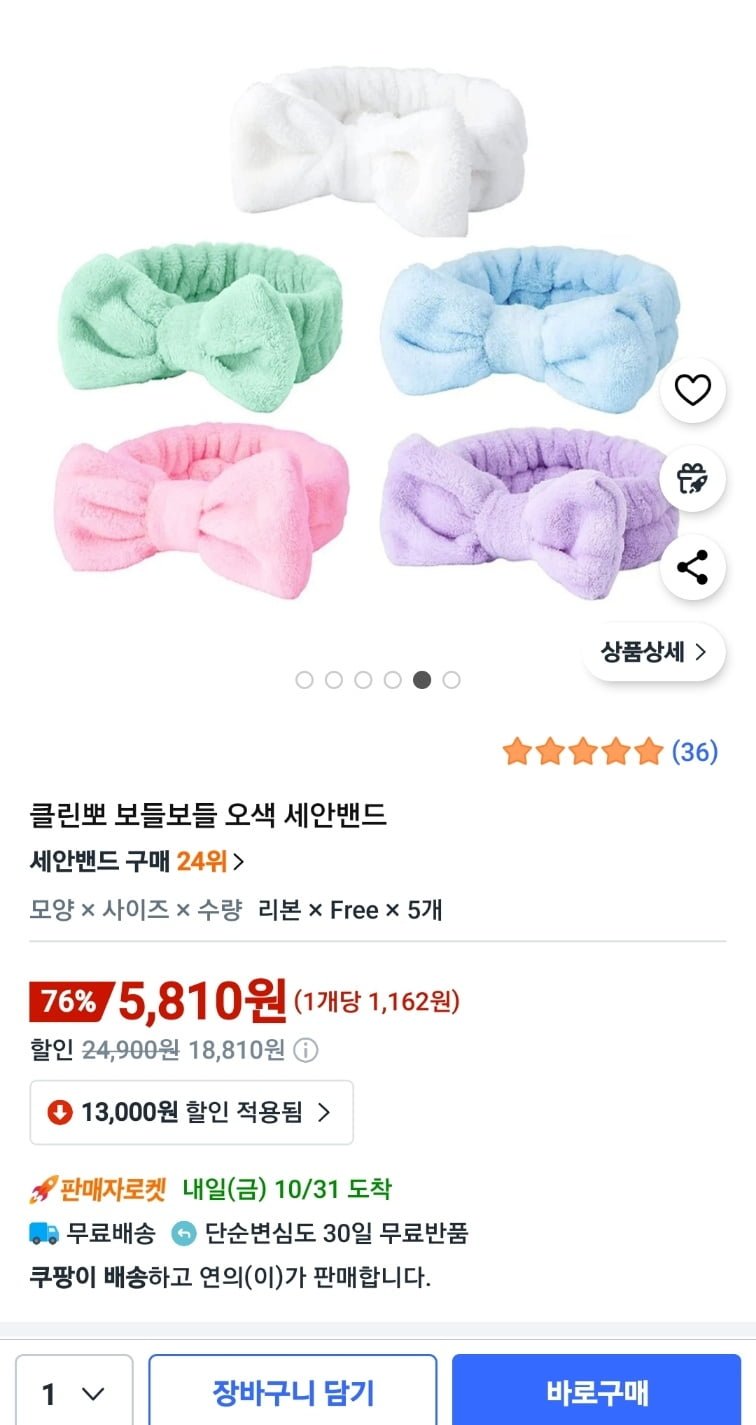
Task: Add product to wishlist with heart icon
Action: [x=692, y=390]
